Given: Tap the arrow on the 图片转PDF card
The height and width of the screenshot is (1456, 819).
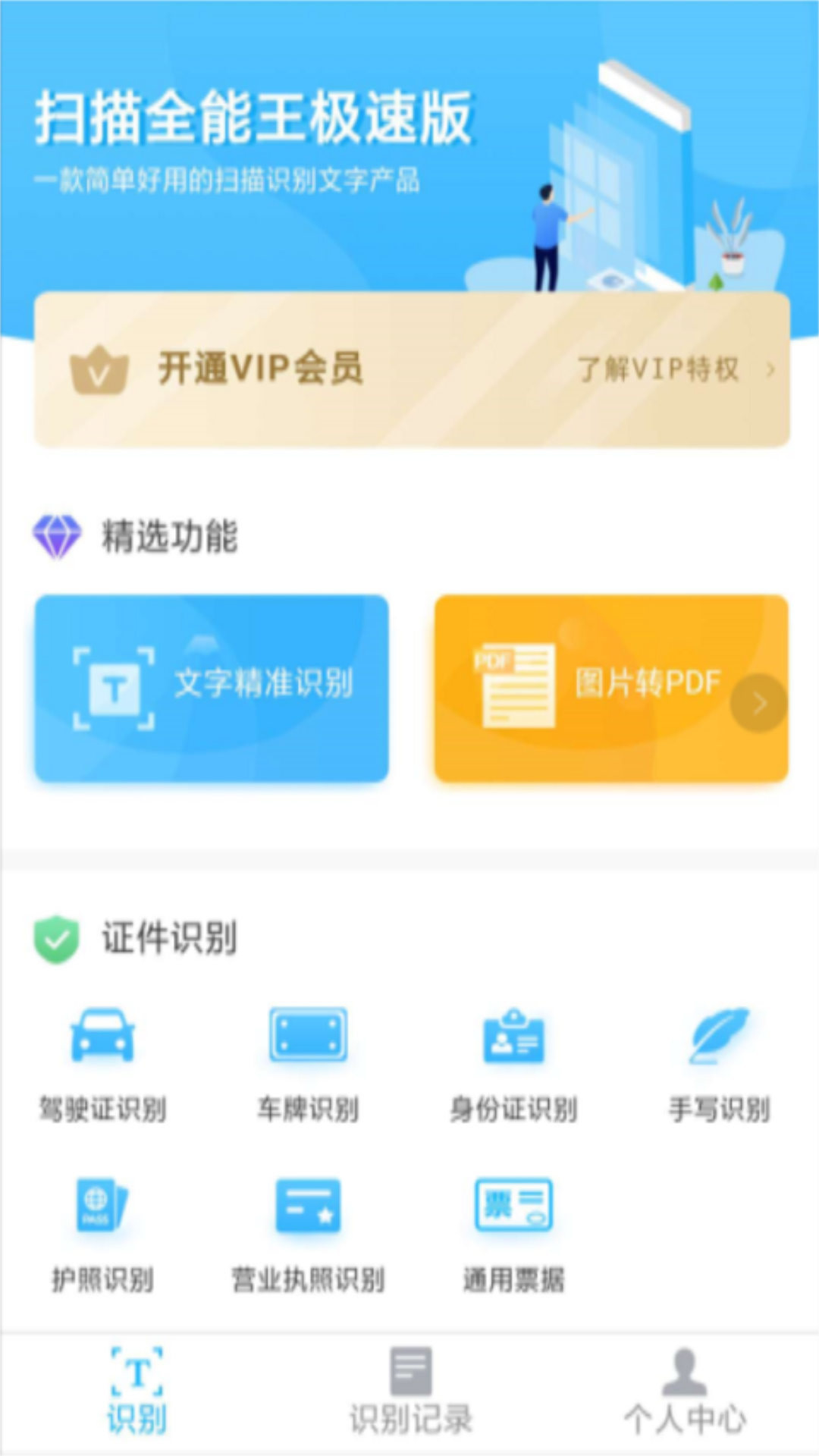Looking at the screenshot, I should [758, 703].
